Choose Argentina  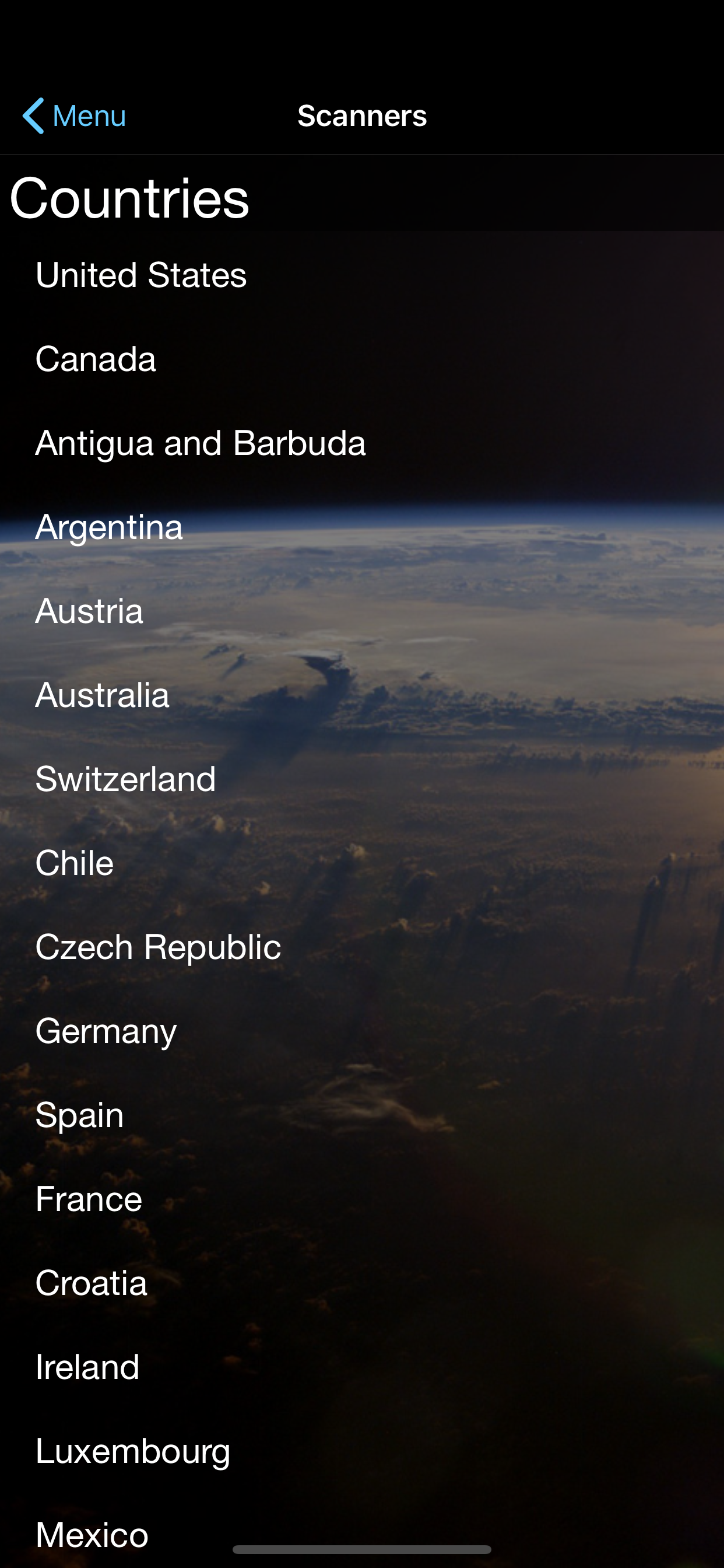[109, 527]
